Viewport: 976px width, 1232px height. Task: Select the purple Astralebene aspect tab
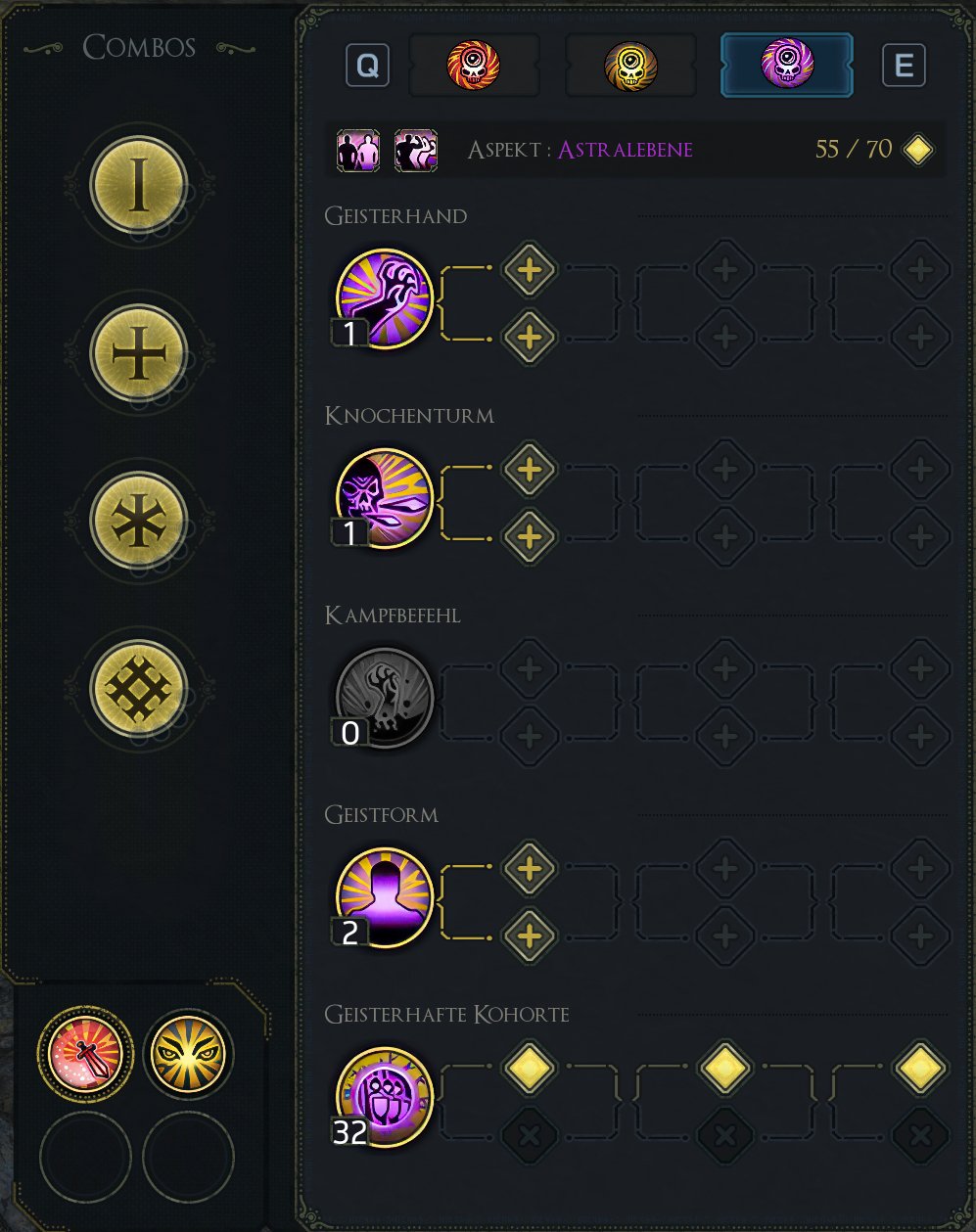786,66
